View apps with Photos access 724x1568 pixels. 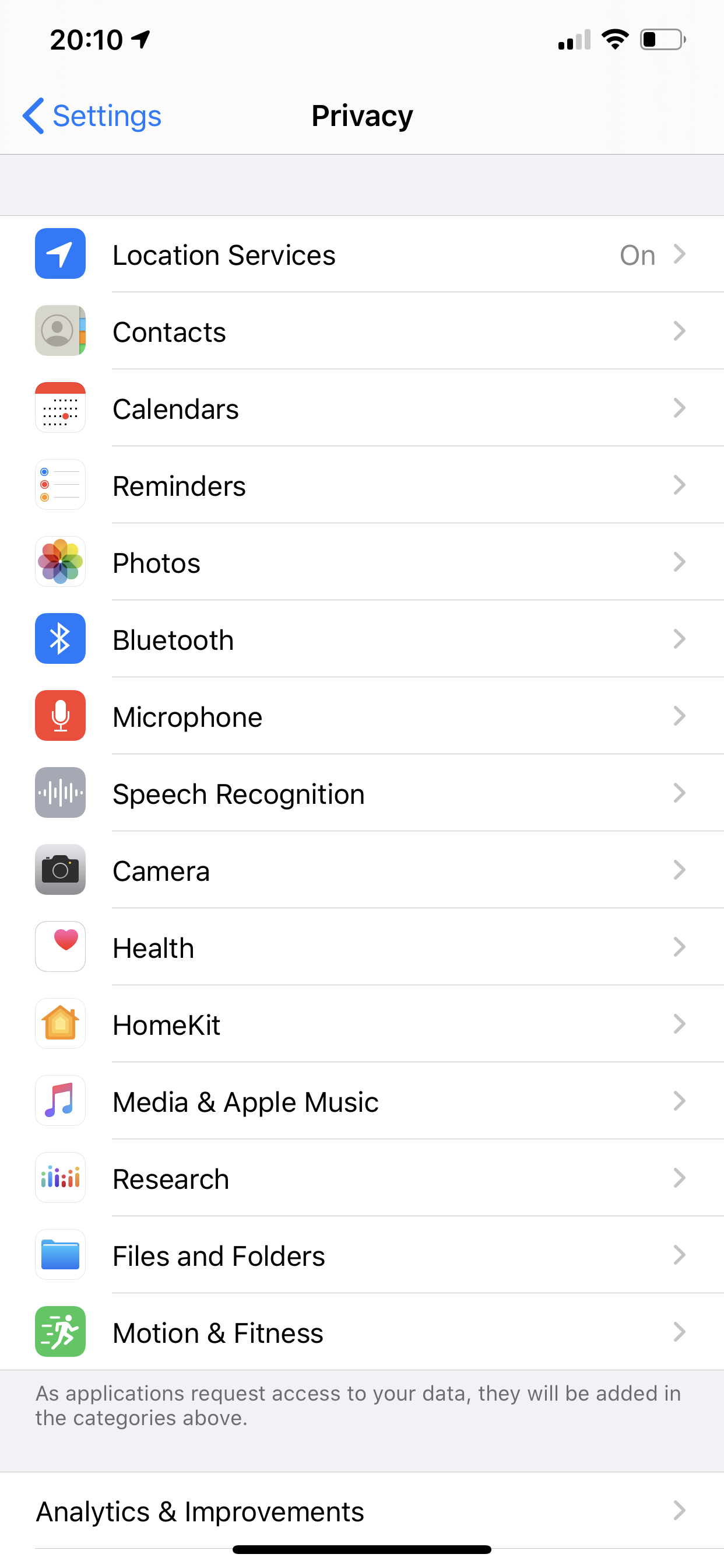361,562
